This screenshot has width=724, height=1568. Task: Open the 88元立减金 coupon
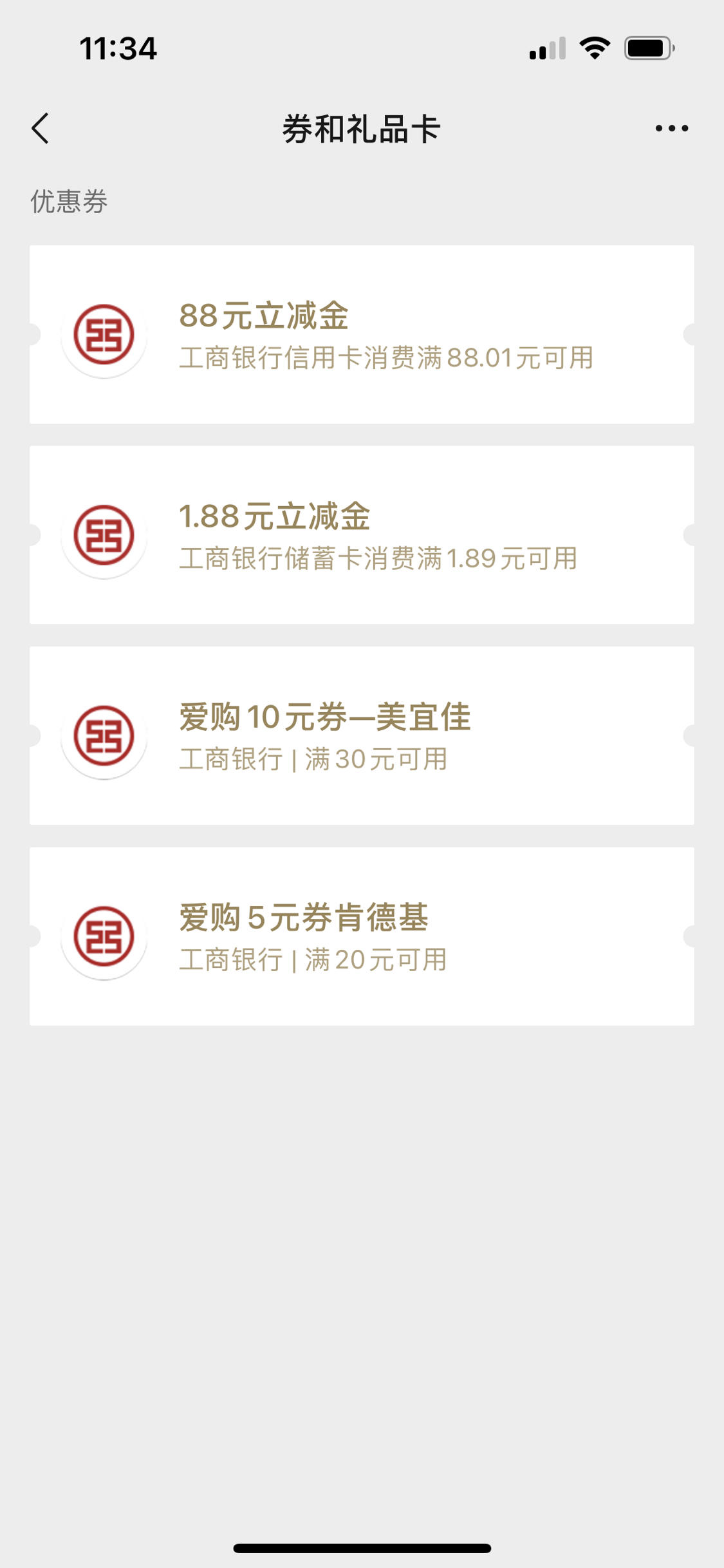click(x=362, y=334)
